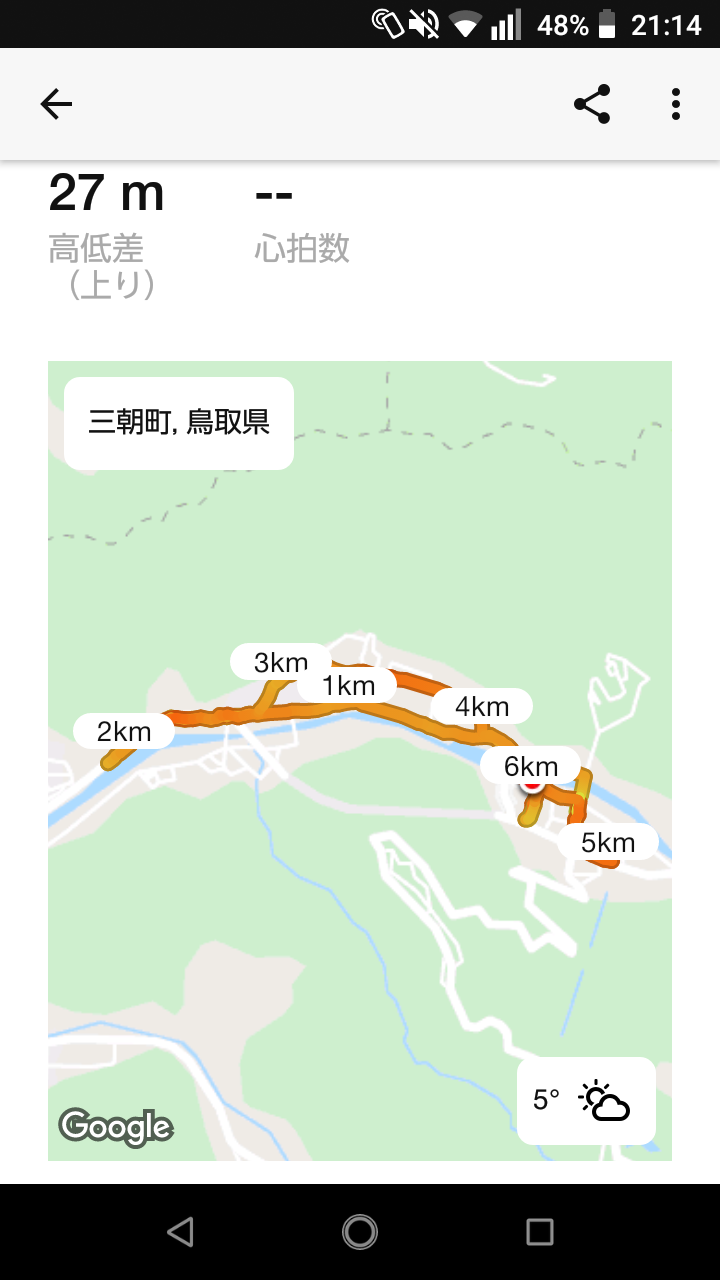Open recent apps from the navigation bar
Viewport: 720px width, 1280px height.
click(x=540, y=1232)
